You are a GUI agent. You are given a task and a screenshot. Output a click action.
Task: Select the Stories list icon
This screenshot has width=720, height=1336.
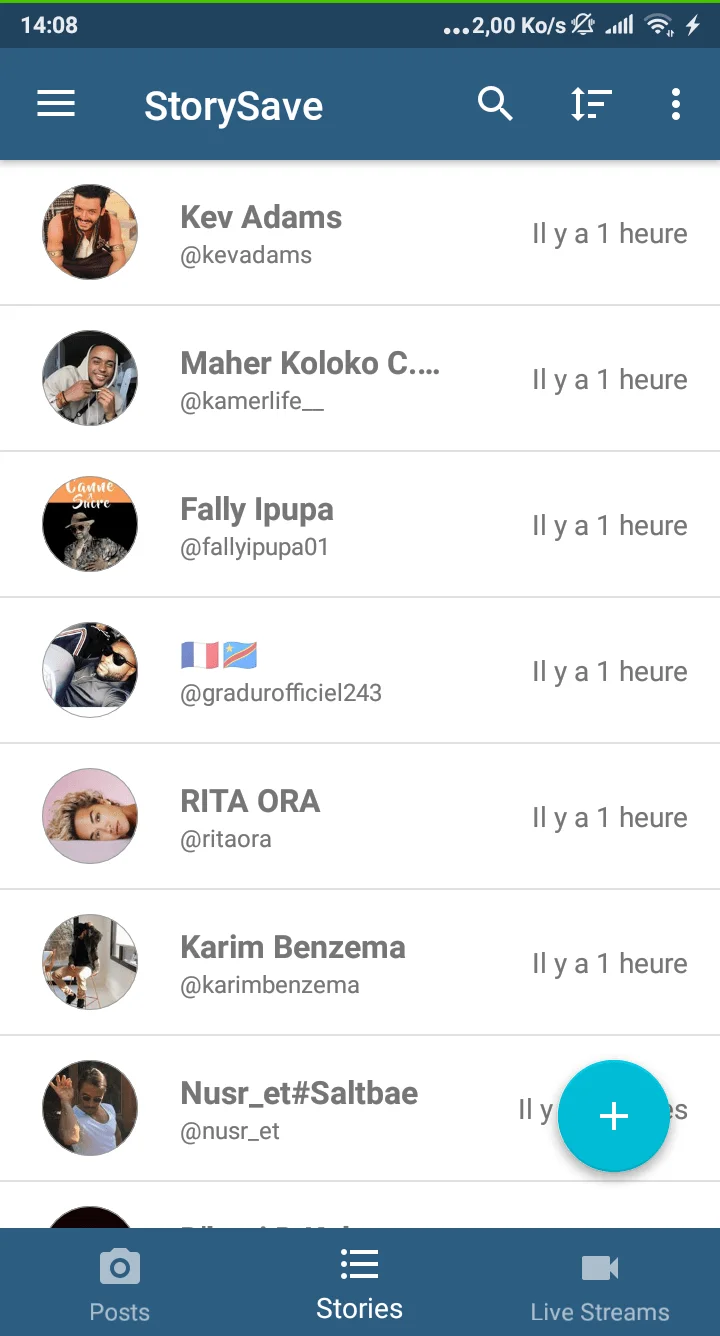359,1266
